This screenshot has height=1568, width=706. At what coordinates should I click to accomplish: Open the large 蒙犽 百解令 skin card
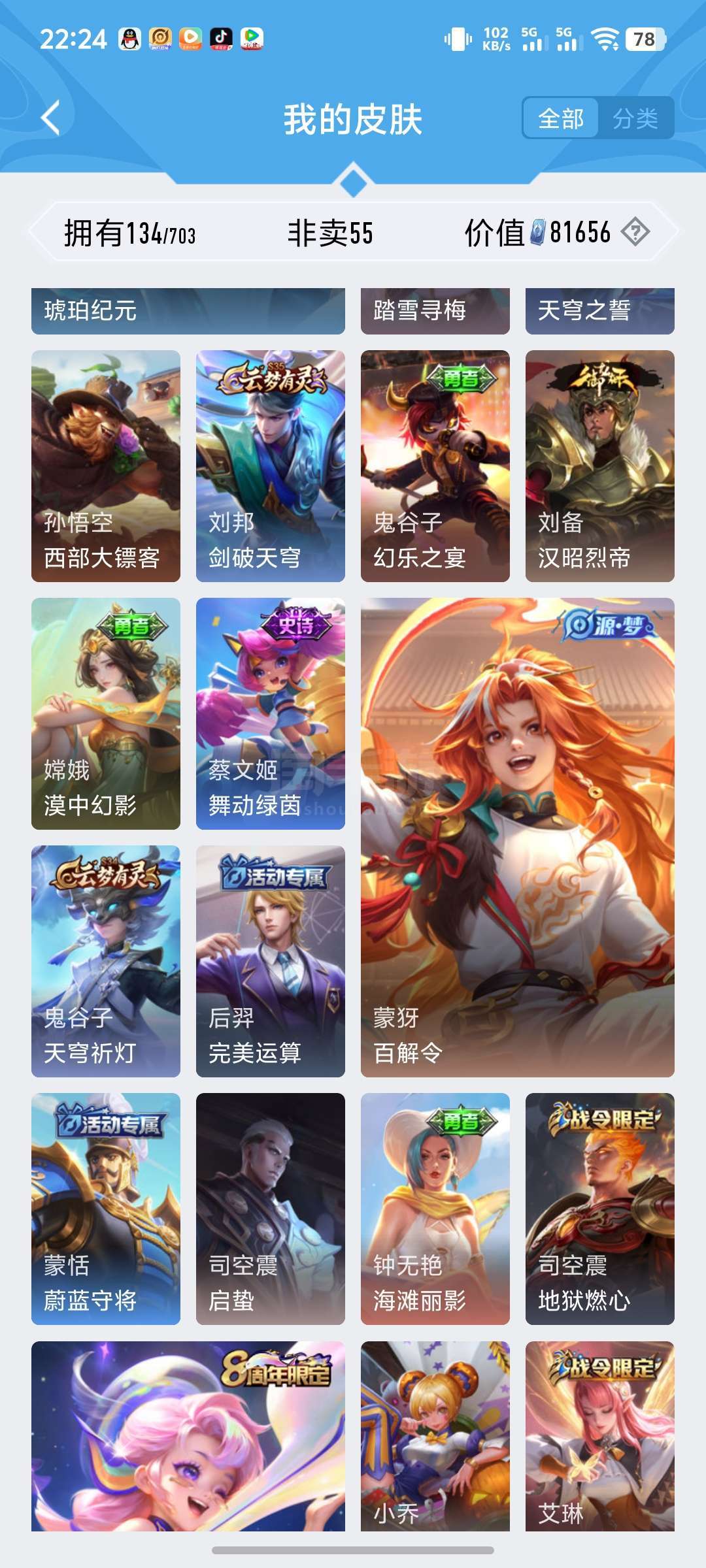(x=518, y=838)
